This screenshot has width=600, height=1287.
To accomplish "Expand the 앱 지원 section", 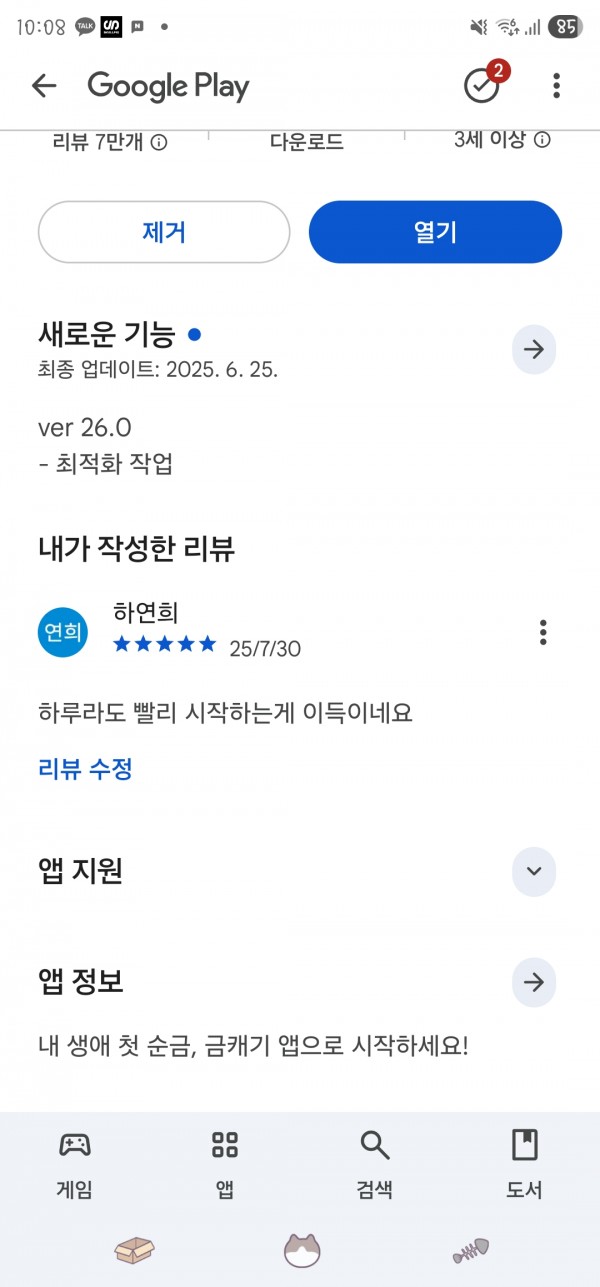I will click(534, 871).
